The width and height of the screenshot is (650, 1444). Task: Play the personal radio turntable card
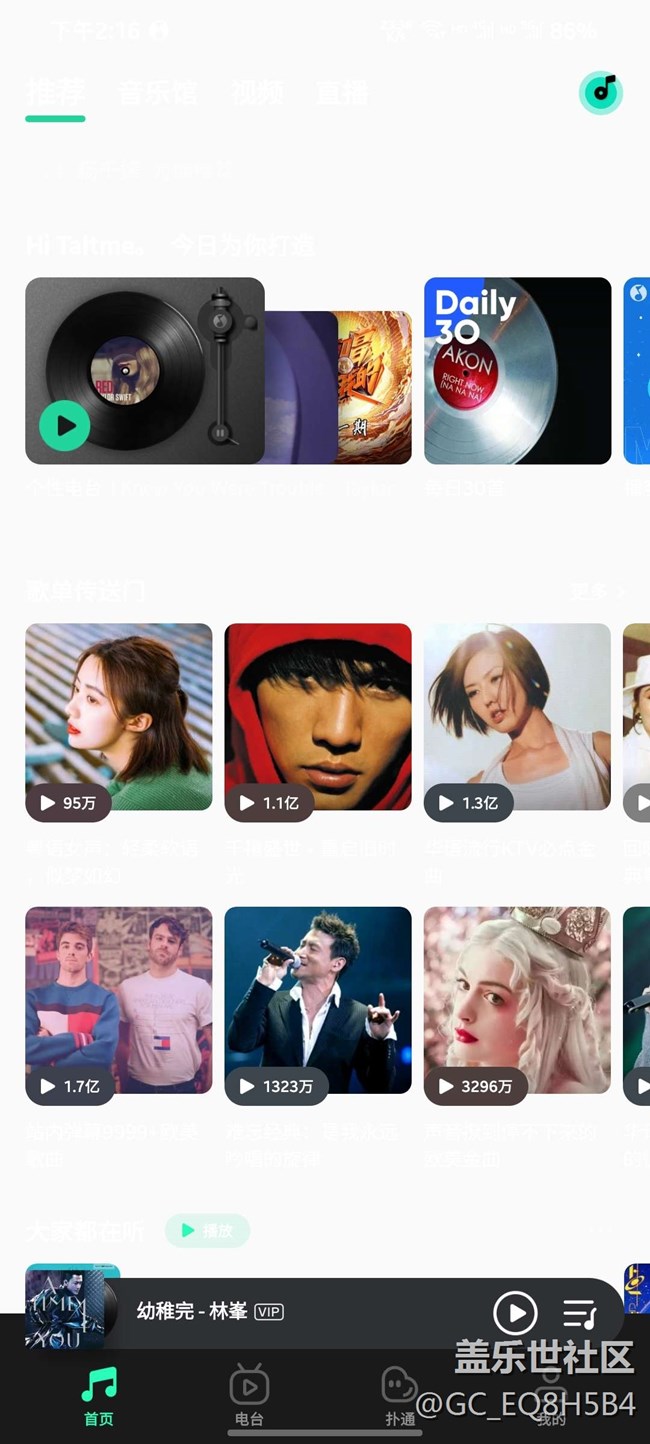tap(65, 426)
